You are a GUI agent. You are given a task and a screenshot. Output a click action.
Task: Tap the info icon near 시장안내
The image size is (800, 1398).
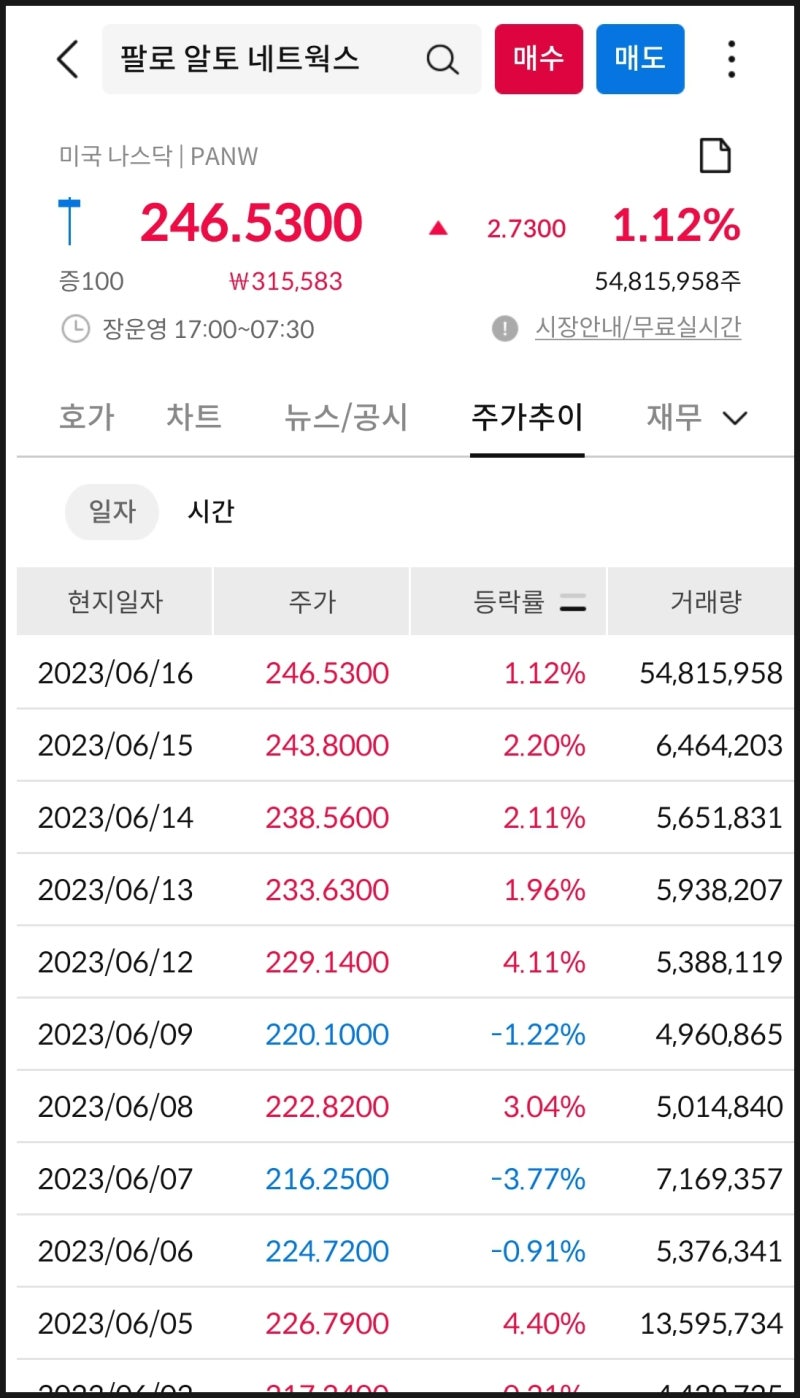(x=504, y=329)
